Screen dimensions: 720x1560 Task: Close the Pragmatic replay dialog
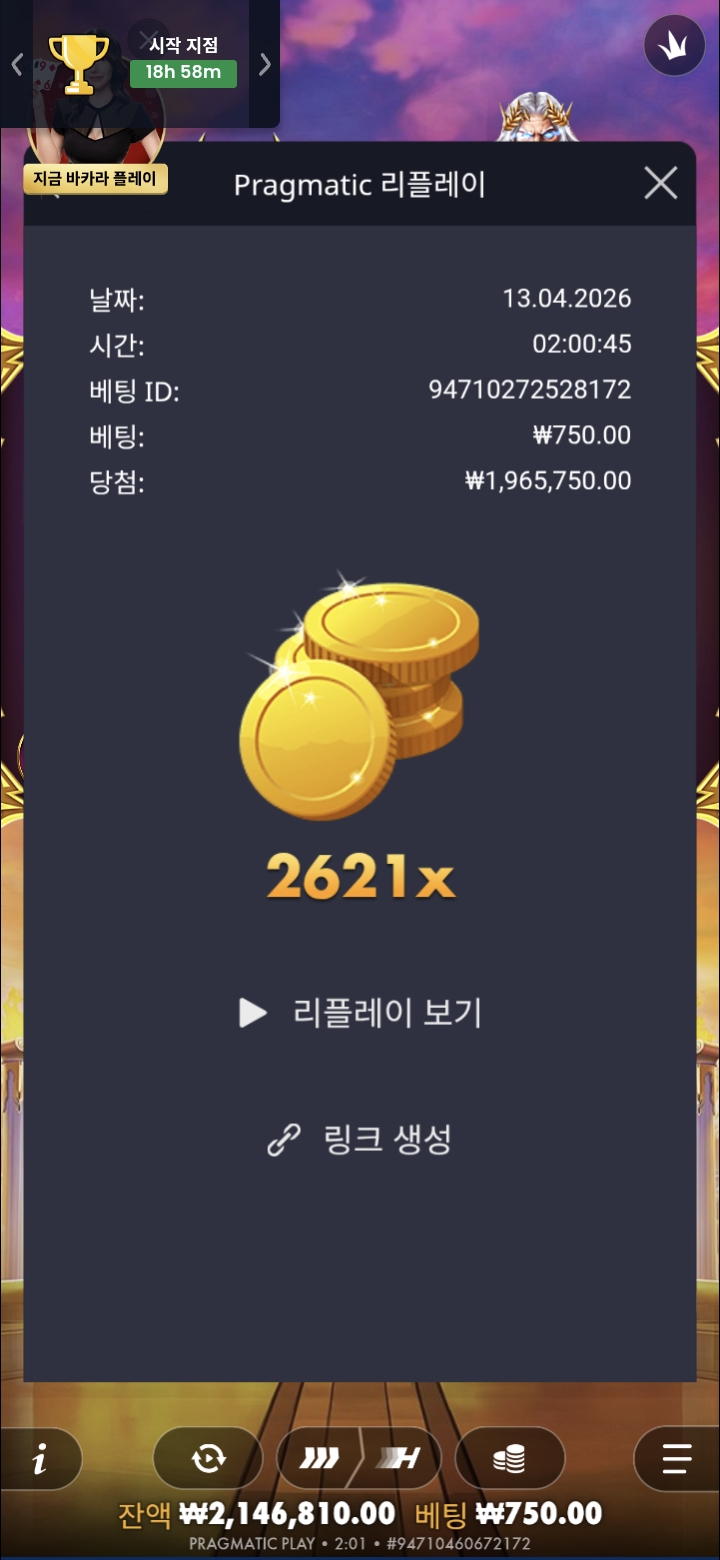pos(660,184)
